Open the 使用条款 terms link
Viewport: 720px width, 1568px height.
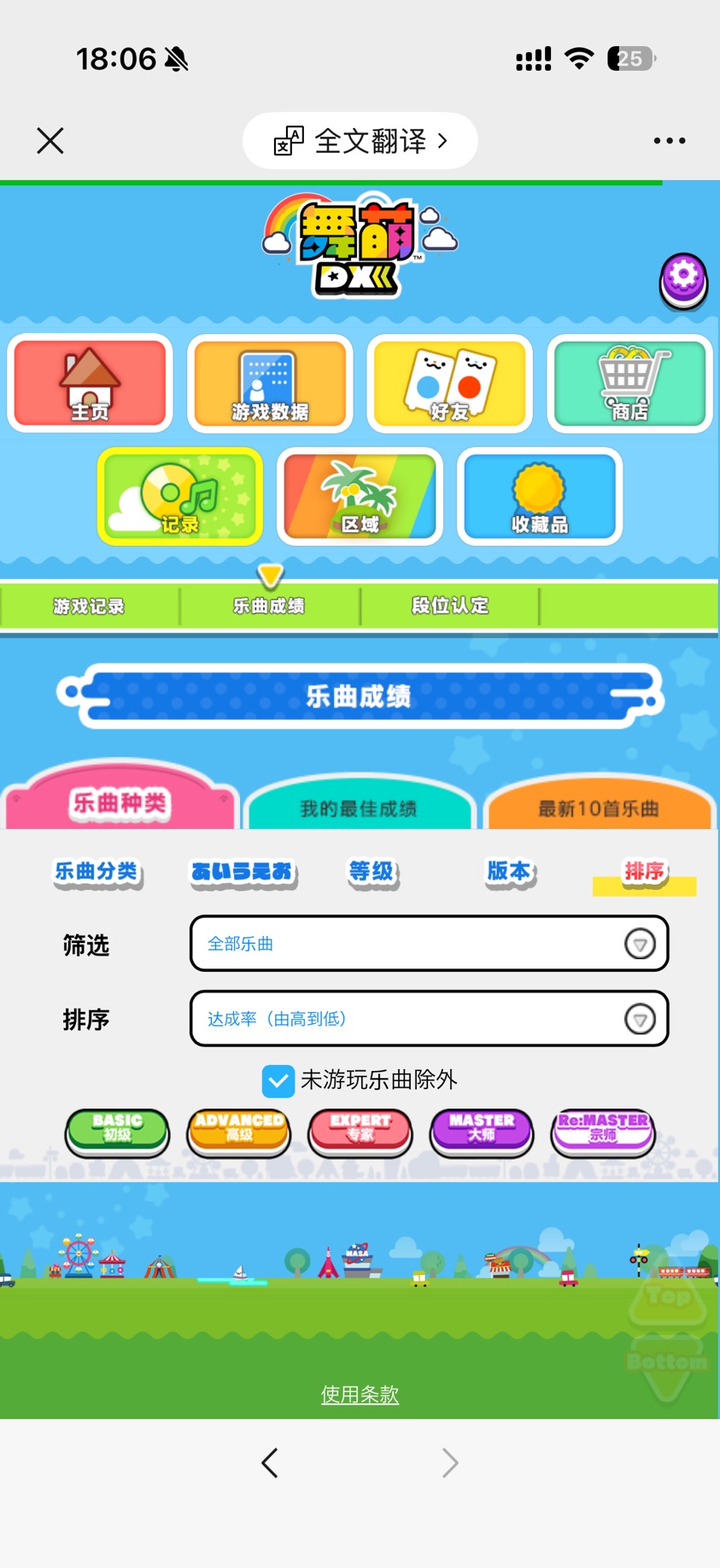pyautogui.click(x=360, y=1395)
